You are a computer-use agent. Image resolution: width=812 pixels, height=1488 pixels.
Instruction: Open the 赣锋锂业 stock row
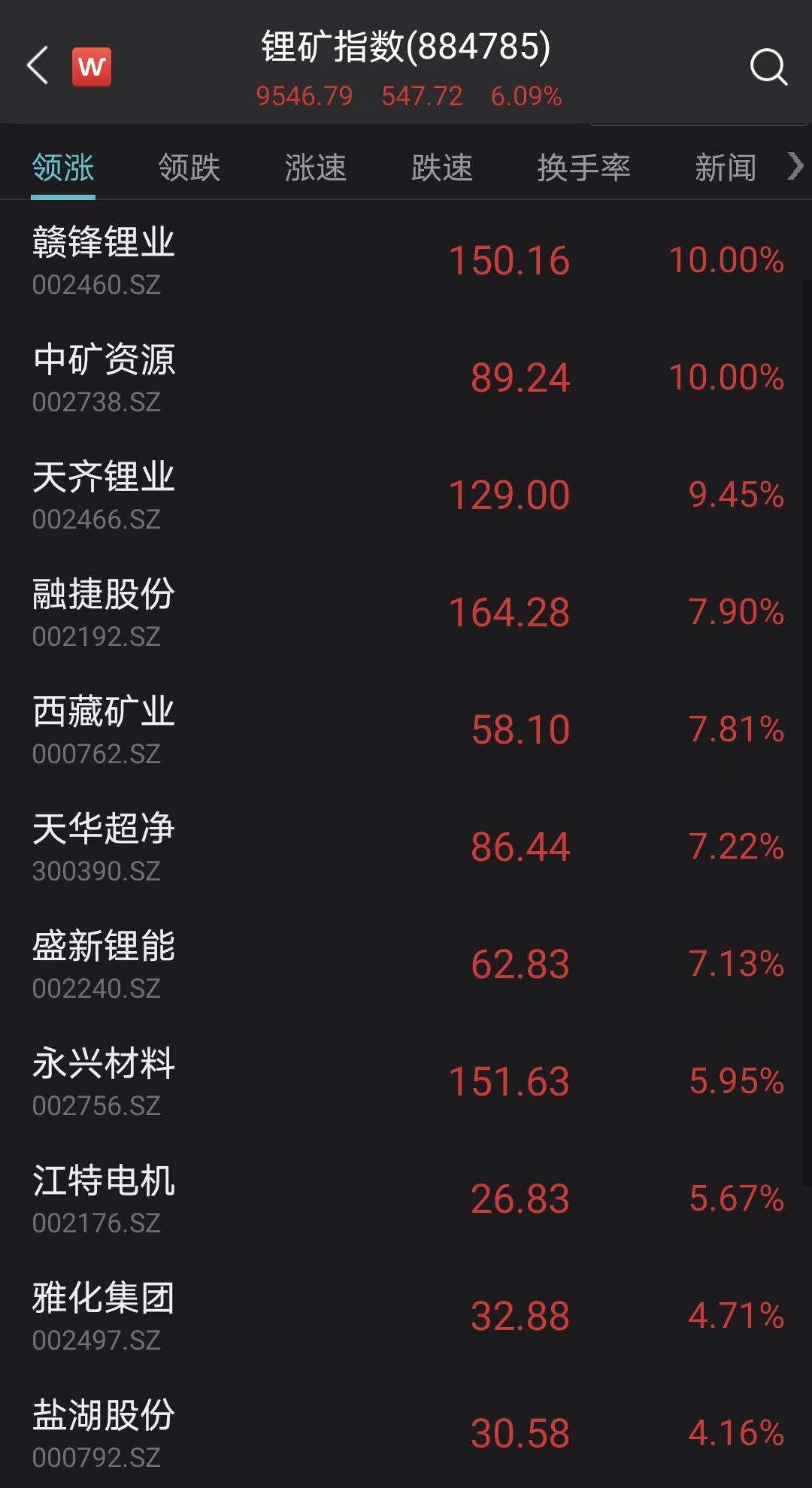tap(406, 260)
